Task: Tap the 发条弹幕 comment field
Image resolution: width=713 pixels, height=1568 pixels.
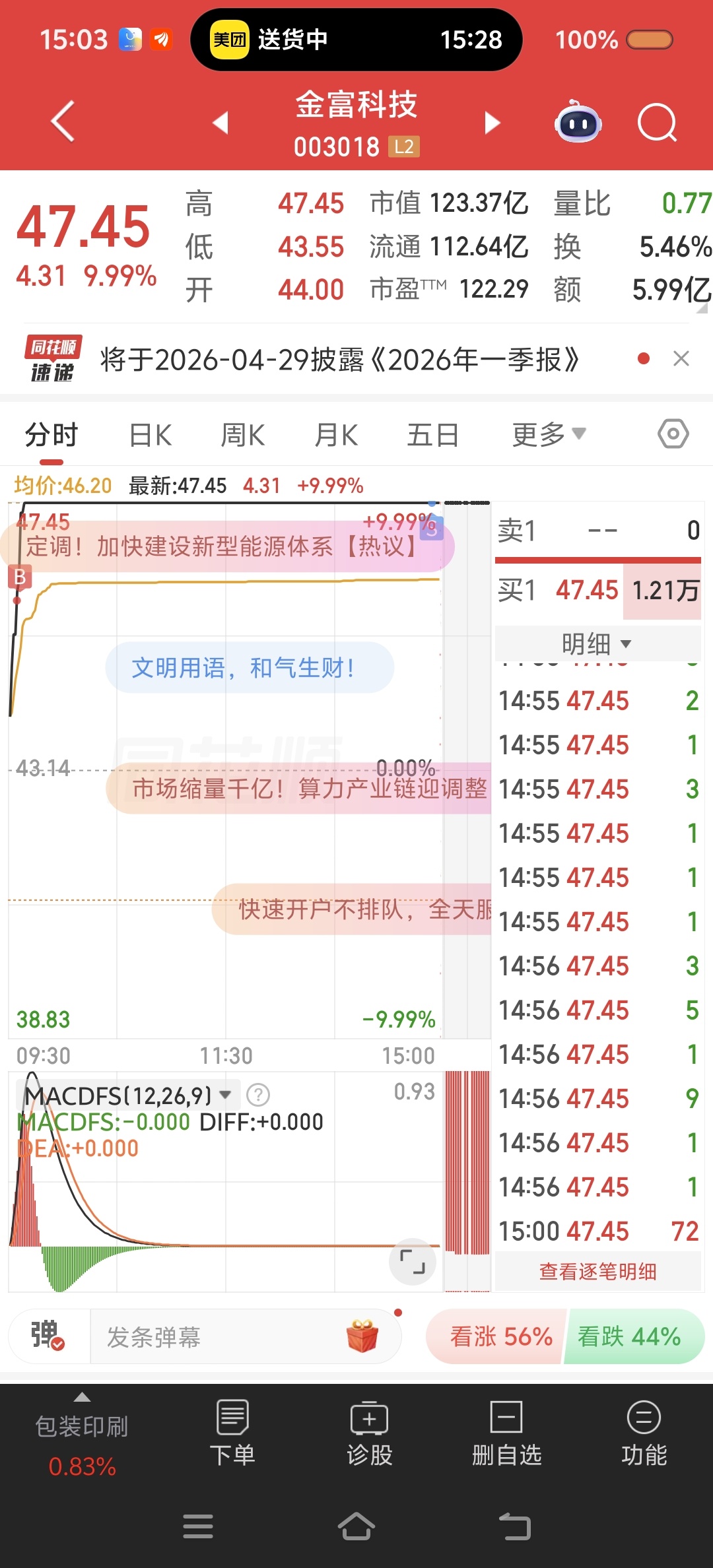Action: coord(224,1337)
